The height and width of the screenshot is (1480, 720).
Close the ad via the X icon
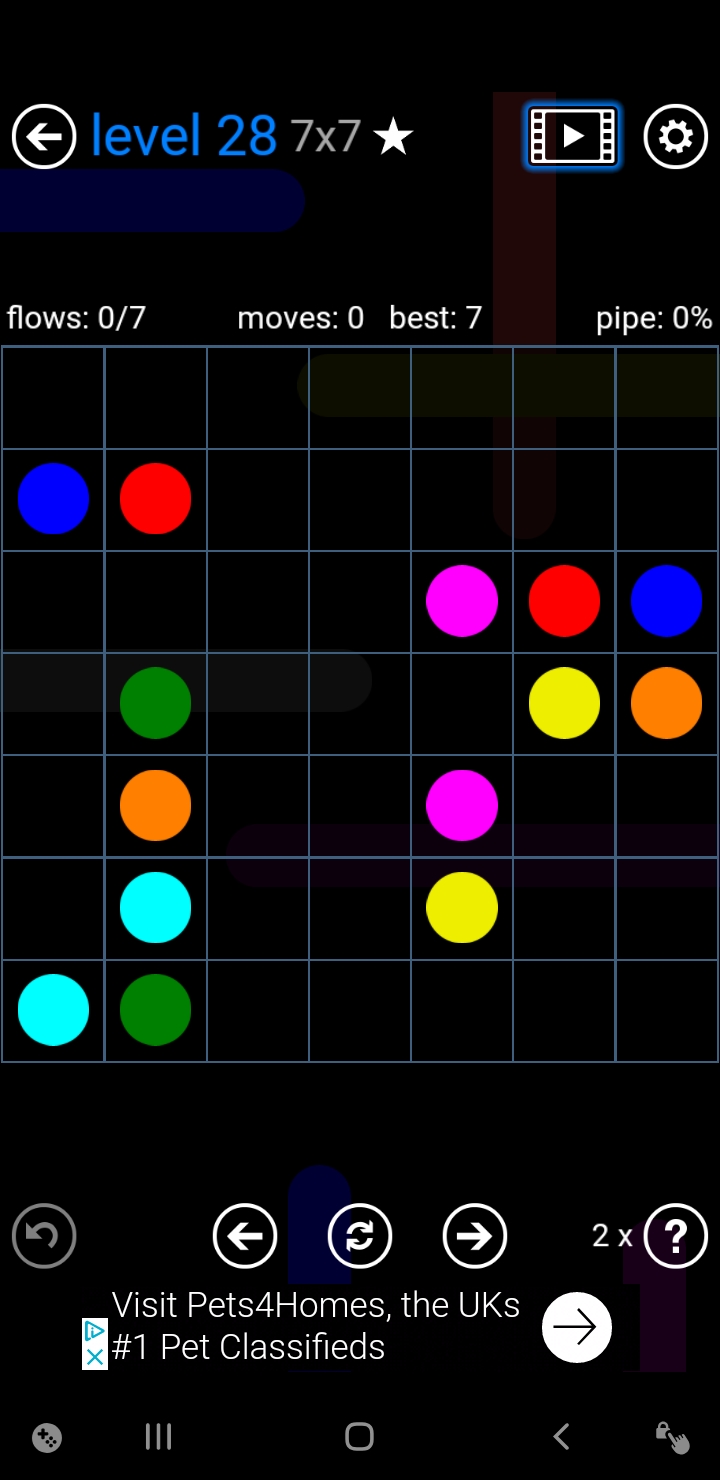pos(94,1356)
